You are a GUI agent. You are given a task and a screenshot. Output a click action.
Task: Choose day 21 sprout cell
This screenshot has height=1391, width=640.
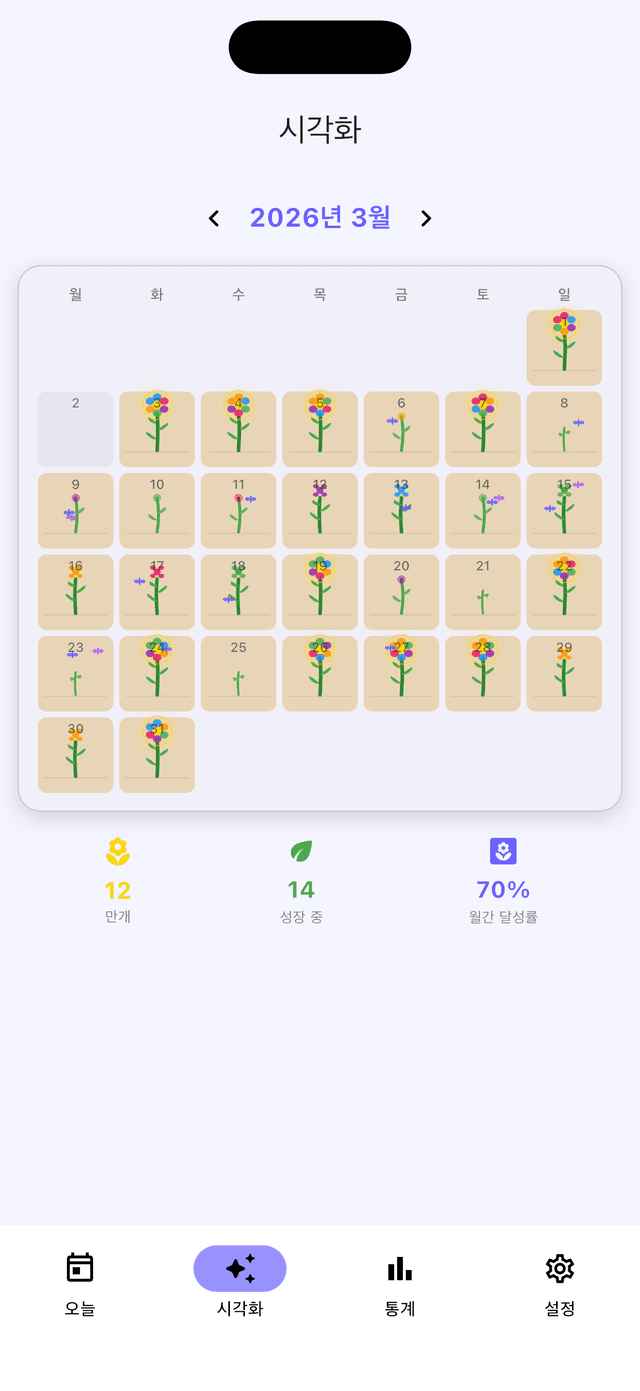coord(483,592)
